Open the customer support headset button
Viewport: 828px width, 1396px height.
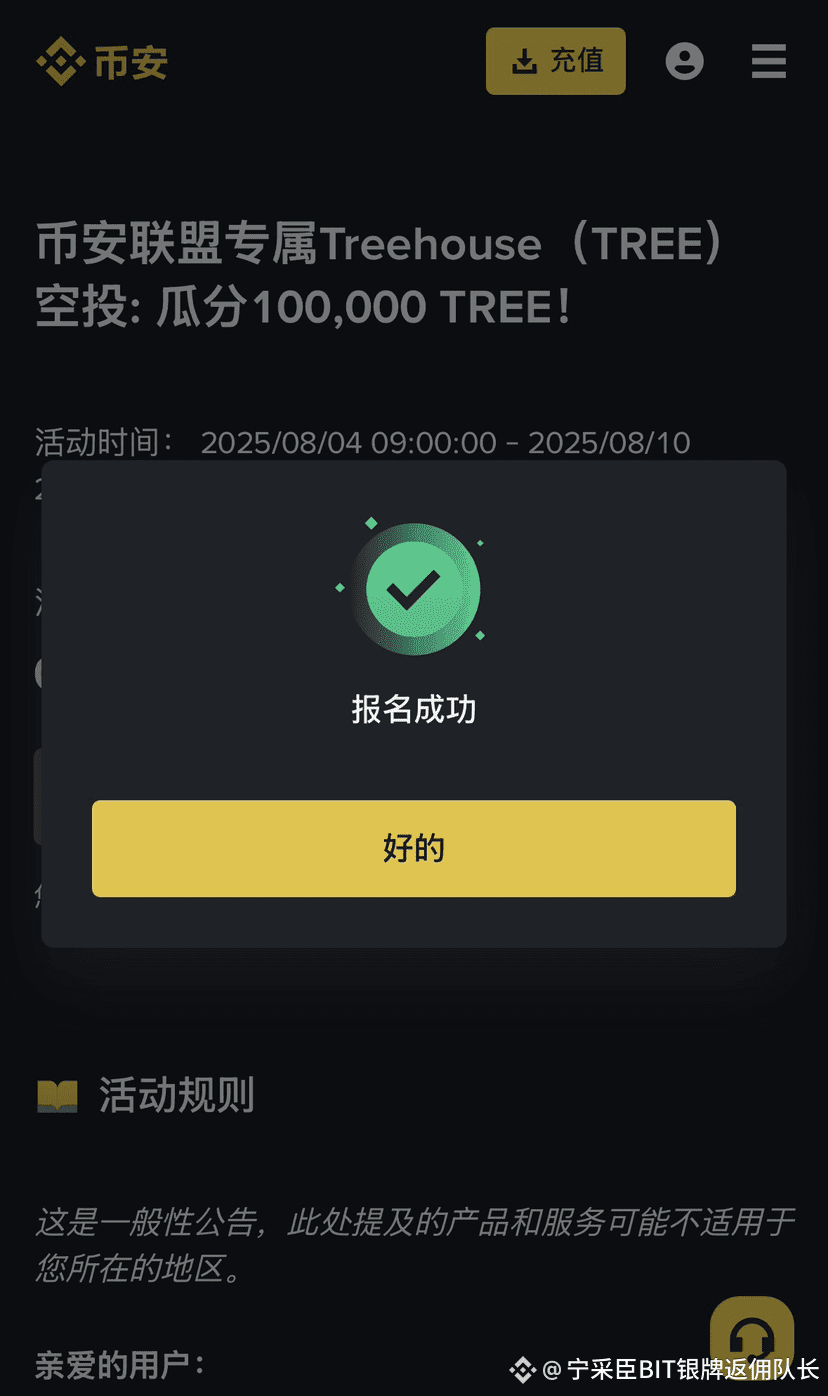click(752, 1336)
